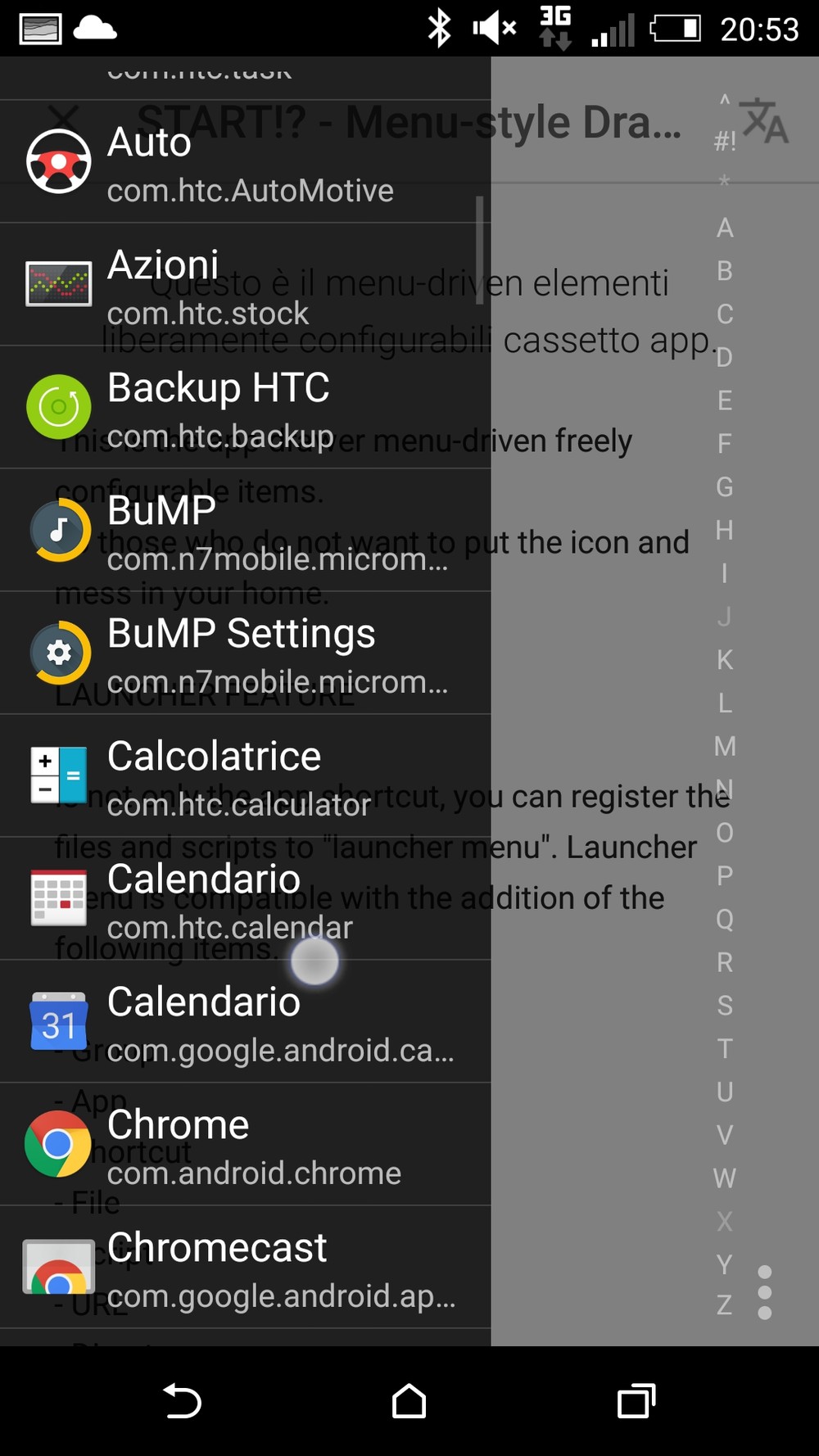This screenshot has width=819, height=1456.
Task: Open the three-dot overflow menu
Action: tap(765, 1293)
